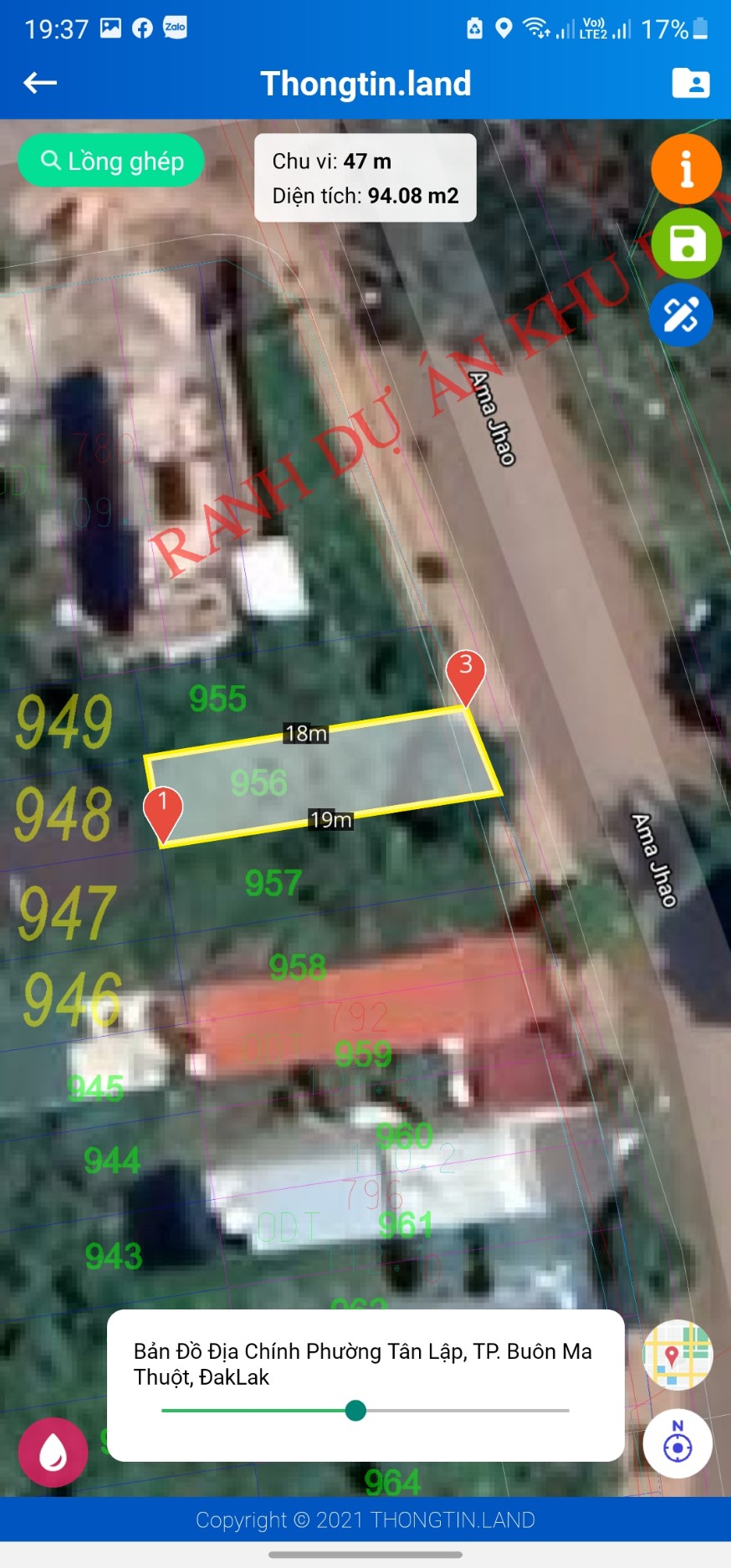Switch the base map layer thumbnail
Screen dimensions: 731x1568
pos(677,1355)
